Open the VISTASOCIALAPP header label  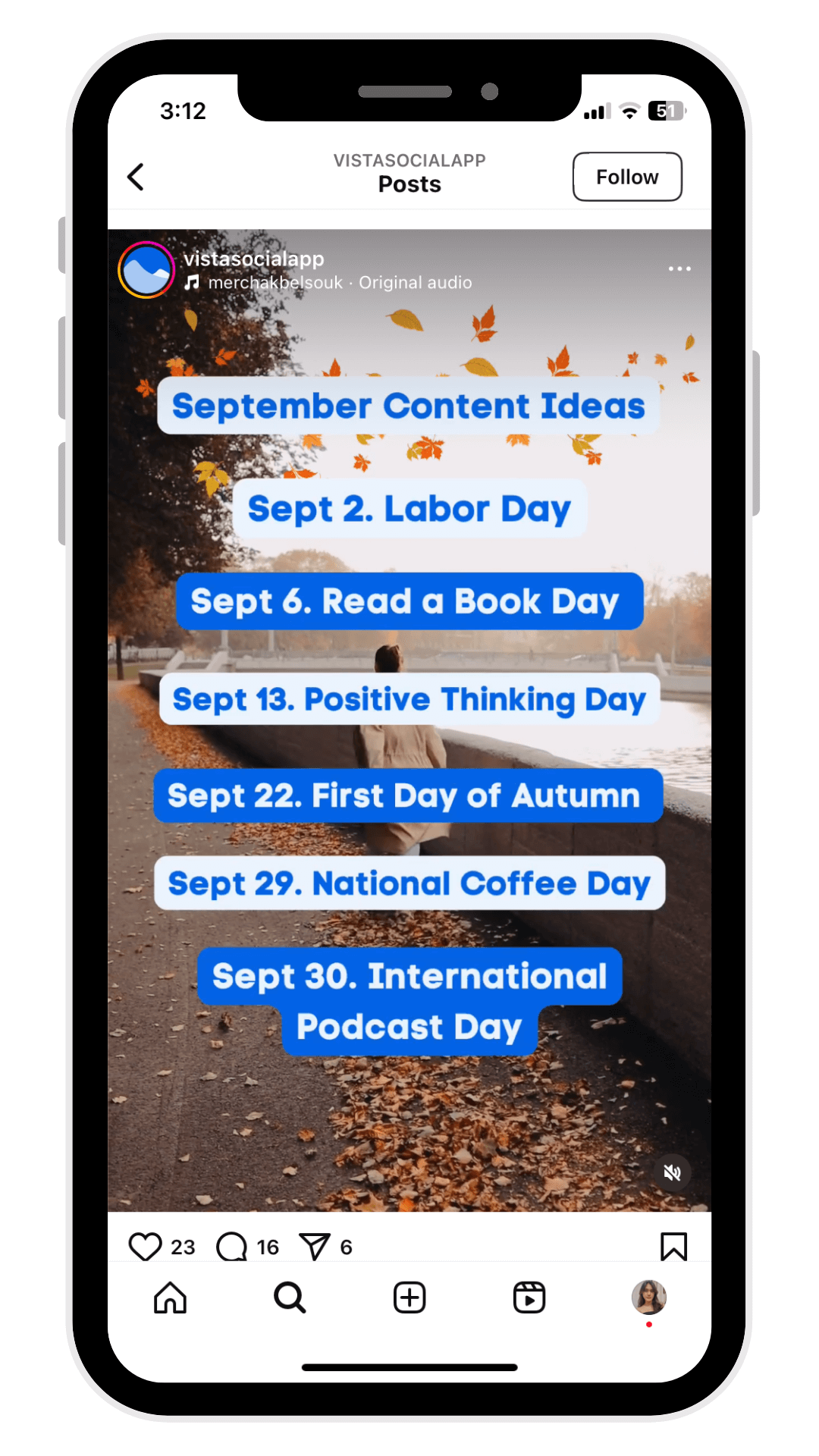409,160
